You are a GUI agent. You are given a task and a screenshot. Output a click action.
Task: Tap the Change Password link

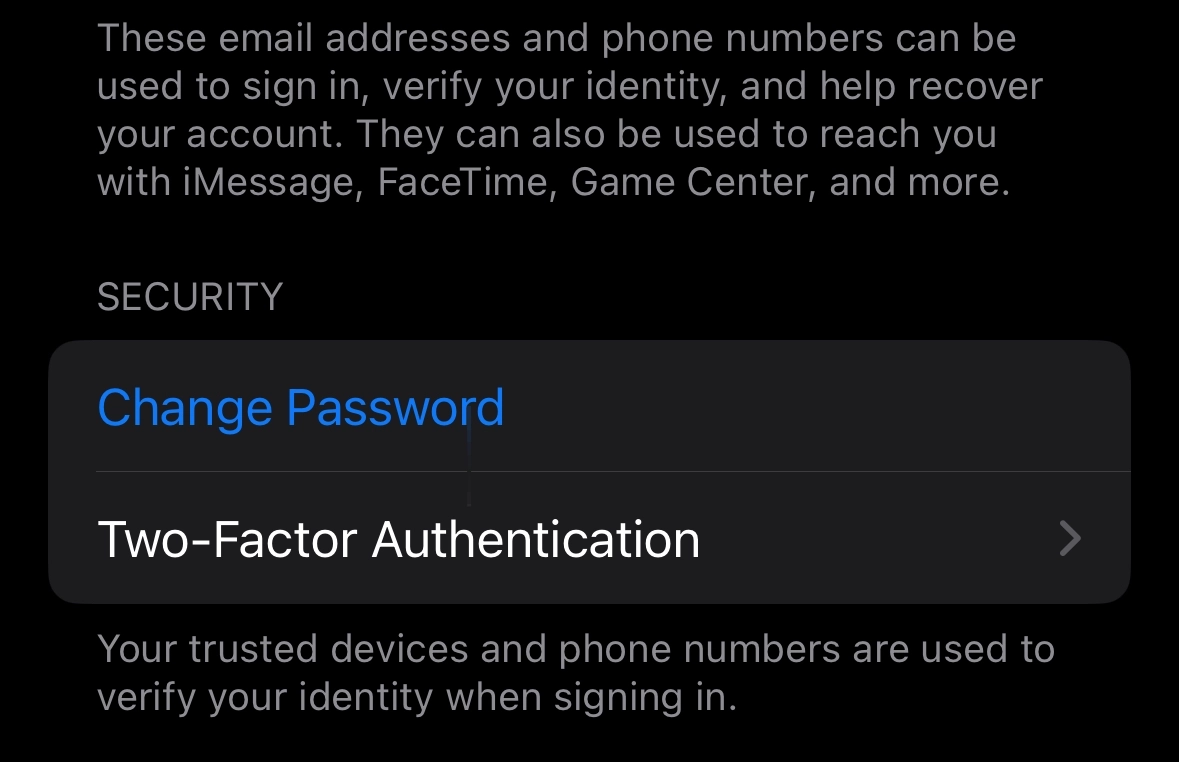pyautogui.click(x=300, y=408)
